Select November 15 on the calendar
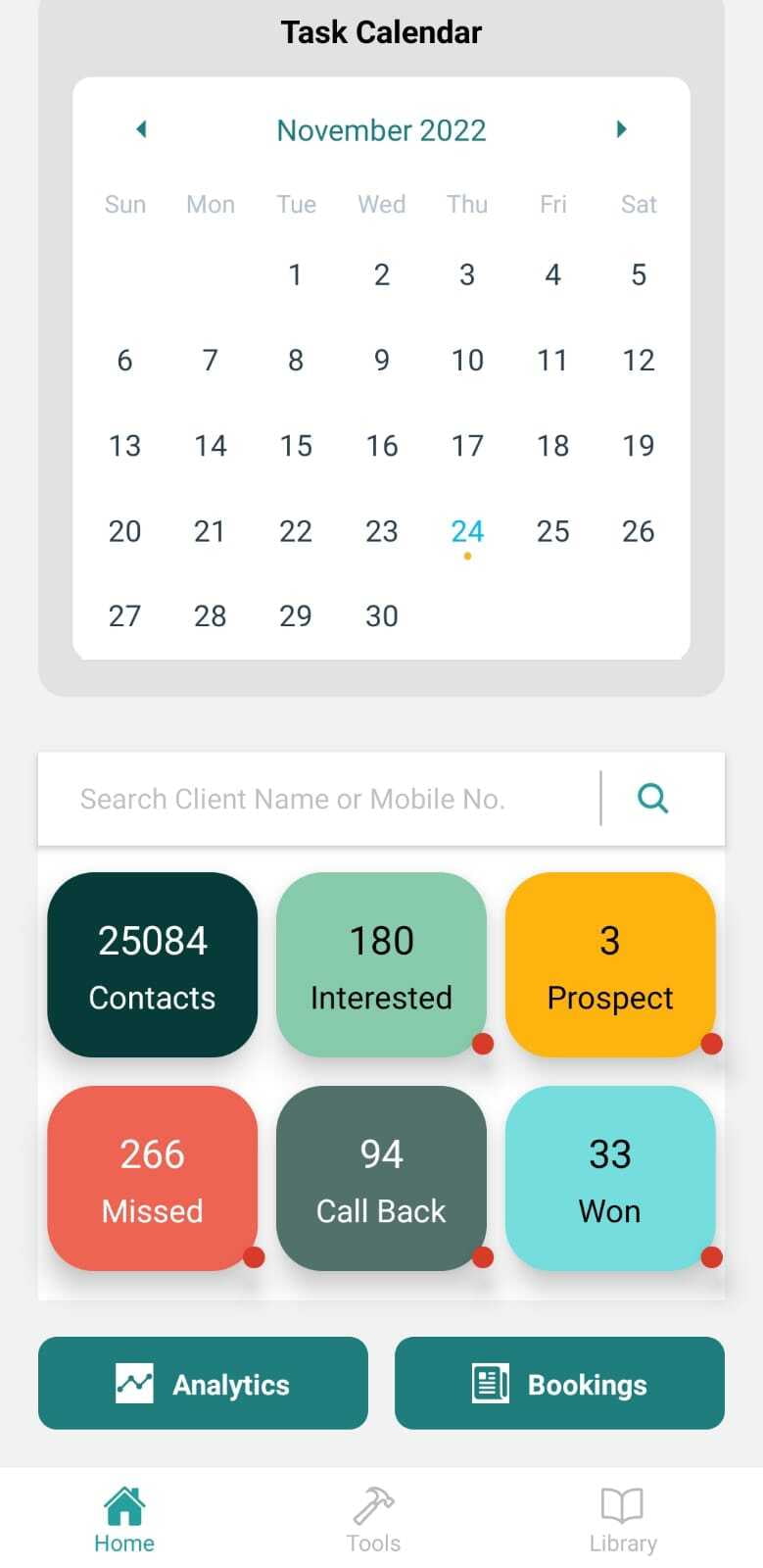Viewport: 763px width, 1568px height. tap(296, 446)
